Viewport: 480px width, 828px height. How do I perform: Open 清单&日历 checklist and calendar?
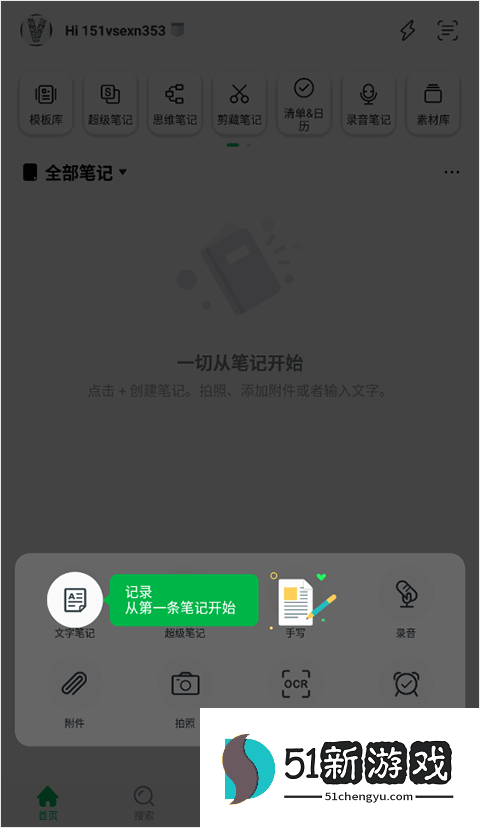coord(304,104)
